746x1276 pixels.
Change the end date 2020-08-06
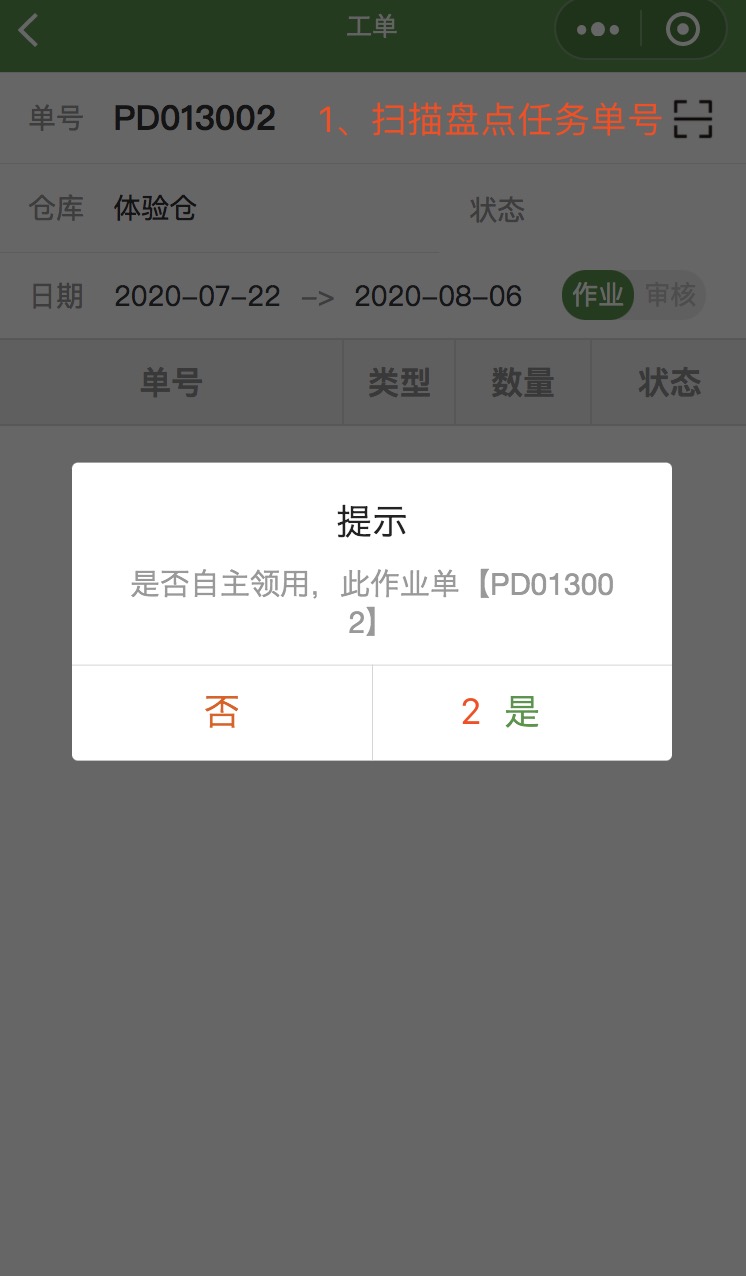click(x=438, y=296)
